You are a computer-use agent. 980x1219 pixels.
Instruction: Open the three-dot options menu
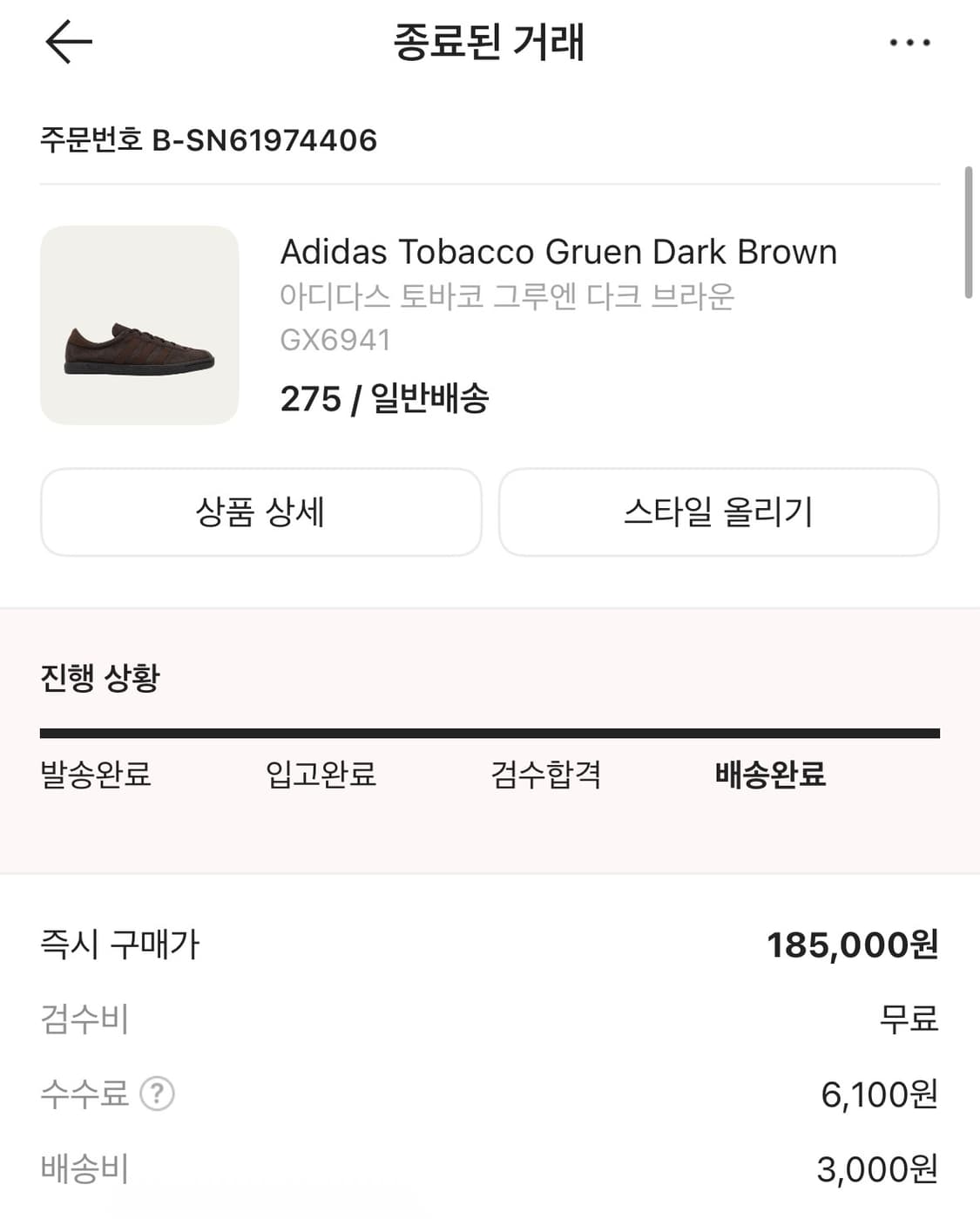[909, 41]
